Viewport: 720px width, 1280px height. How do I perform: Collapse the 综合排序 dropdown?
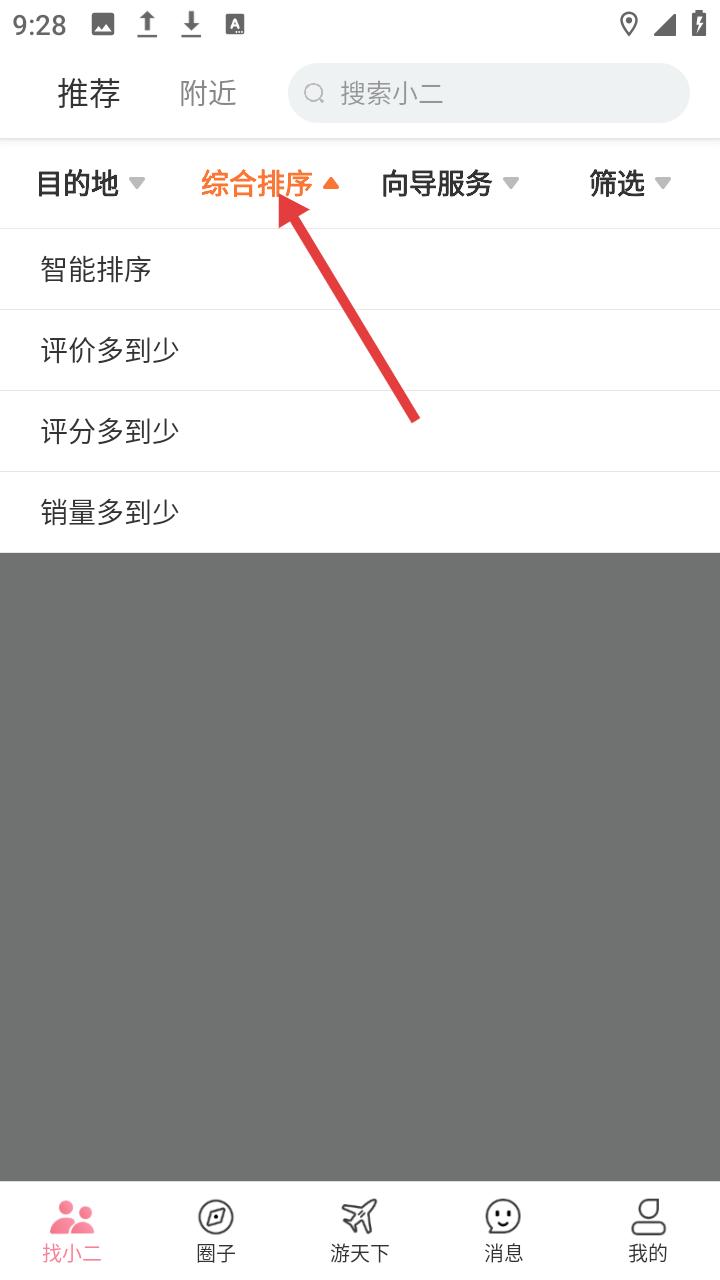point(270,183)
